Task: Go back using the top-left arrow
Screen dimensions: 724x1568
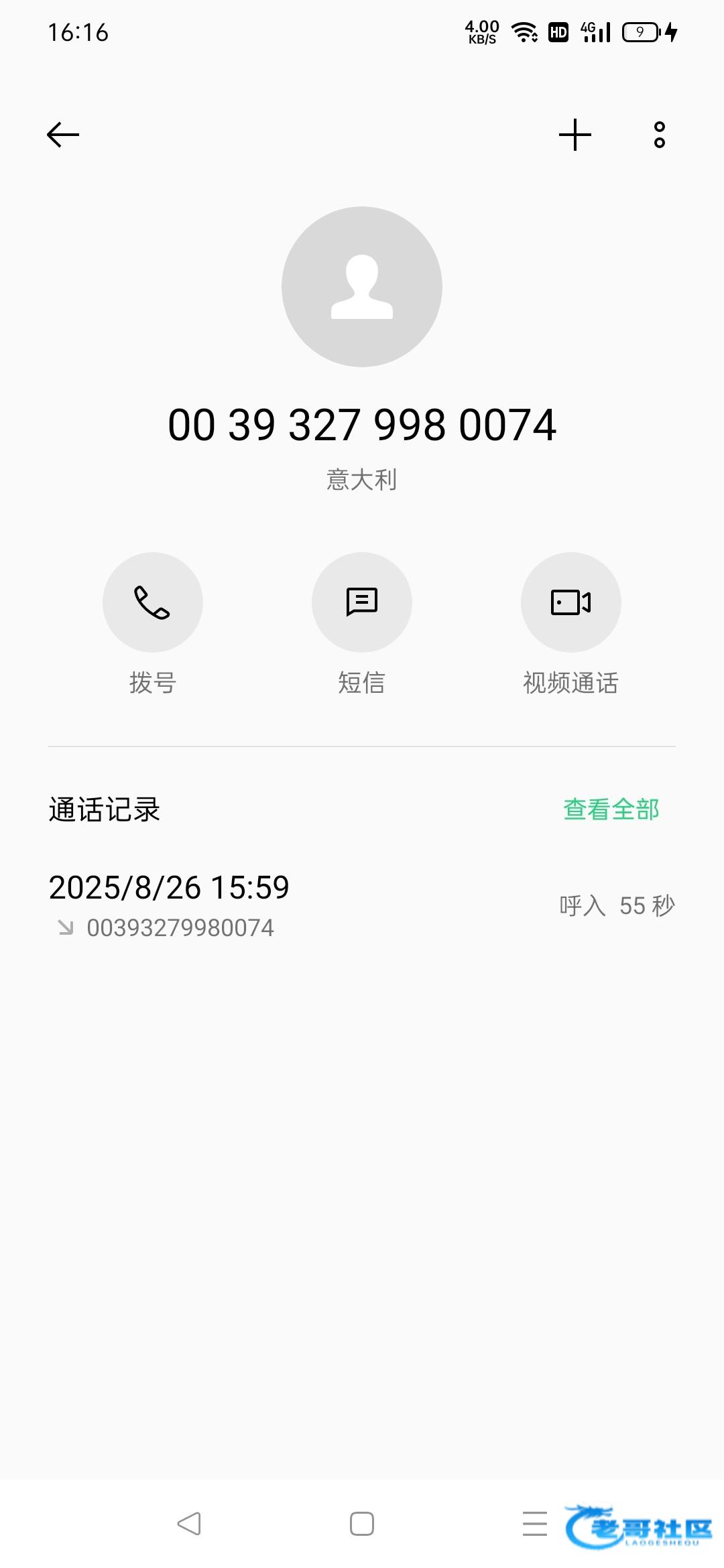Action: coord(63,135)
